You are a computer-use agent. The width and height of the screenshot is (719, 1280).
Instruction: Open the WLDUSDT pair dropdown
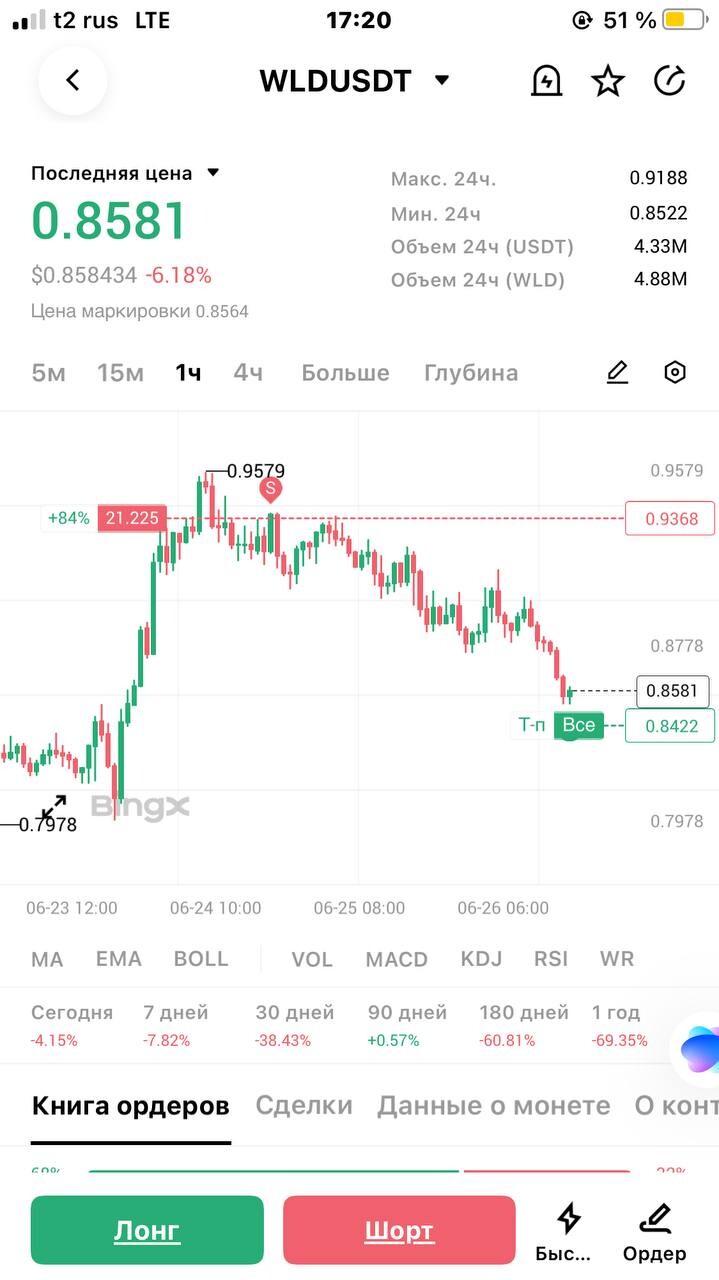click(442, 81)
